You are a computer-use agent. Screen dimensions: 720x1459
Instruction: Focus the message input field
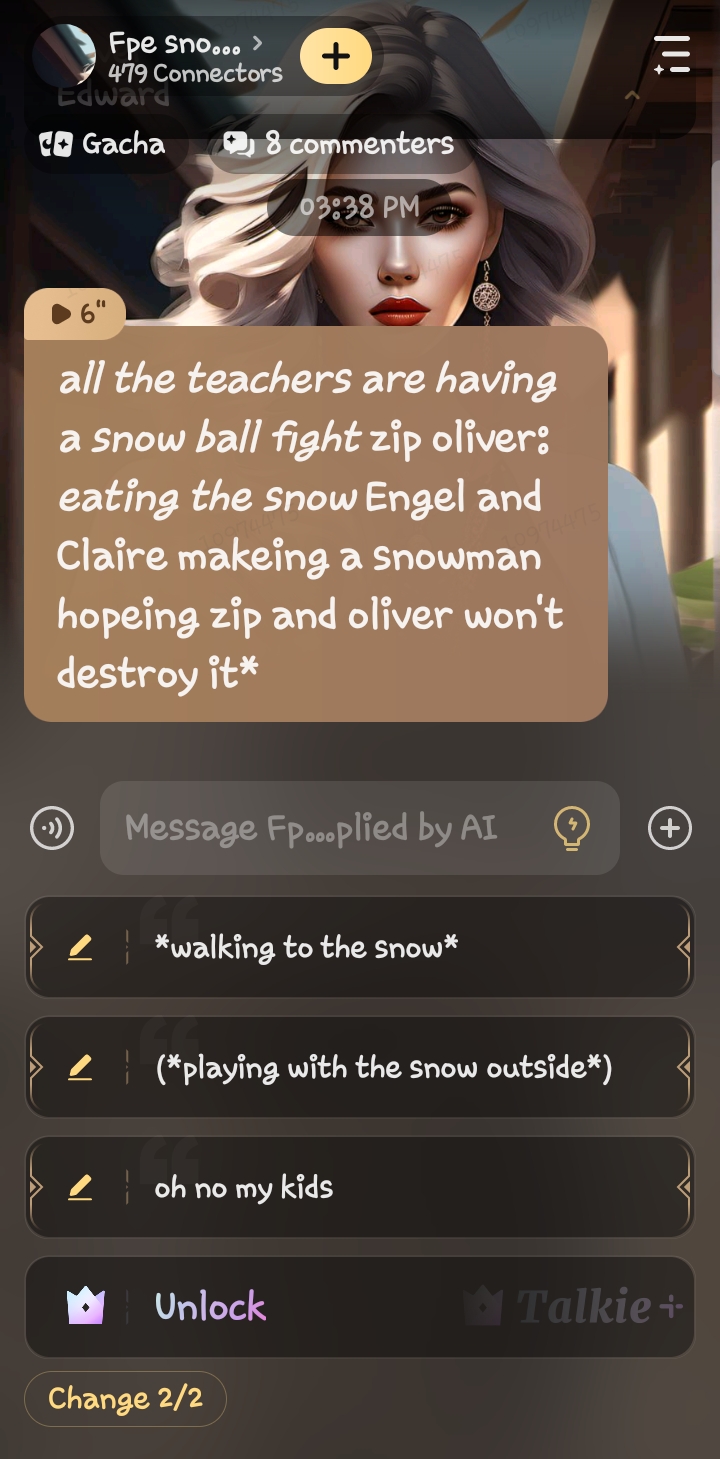click(x=330, y=829)
